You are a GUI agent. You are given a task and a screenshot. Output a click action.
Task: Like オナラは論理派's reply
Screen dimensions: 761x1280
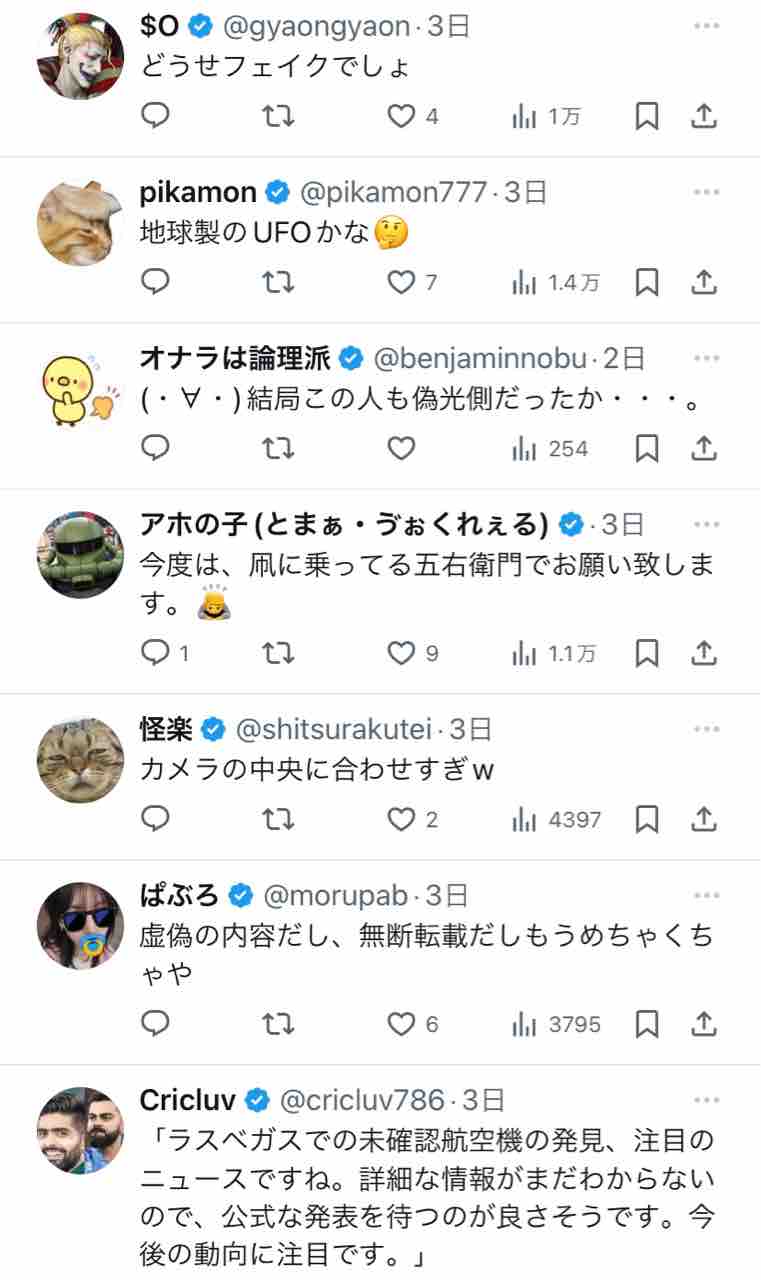[x=401, y=449]
